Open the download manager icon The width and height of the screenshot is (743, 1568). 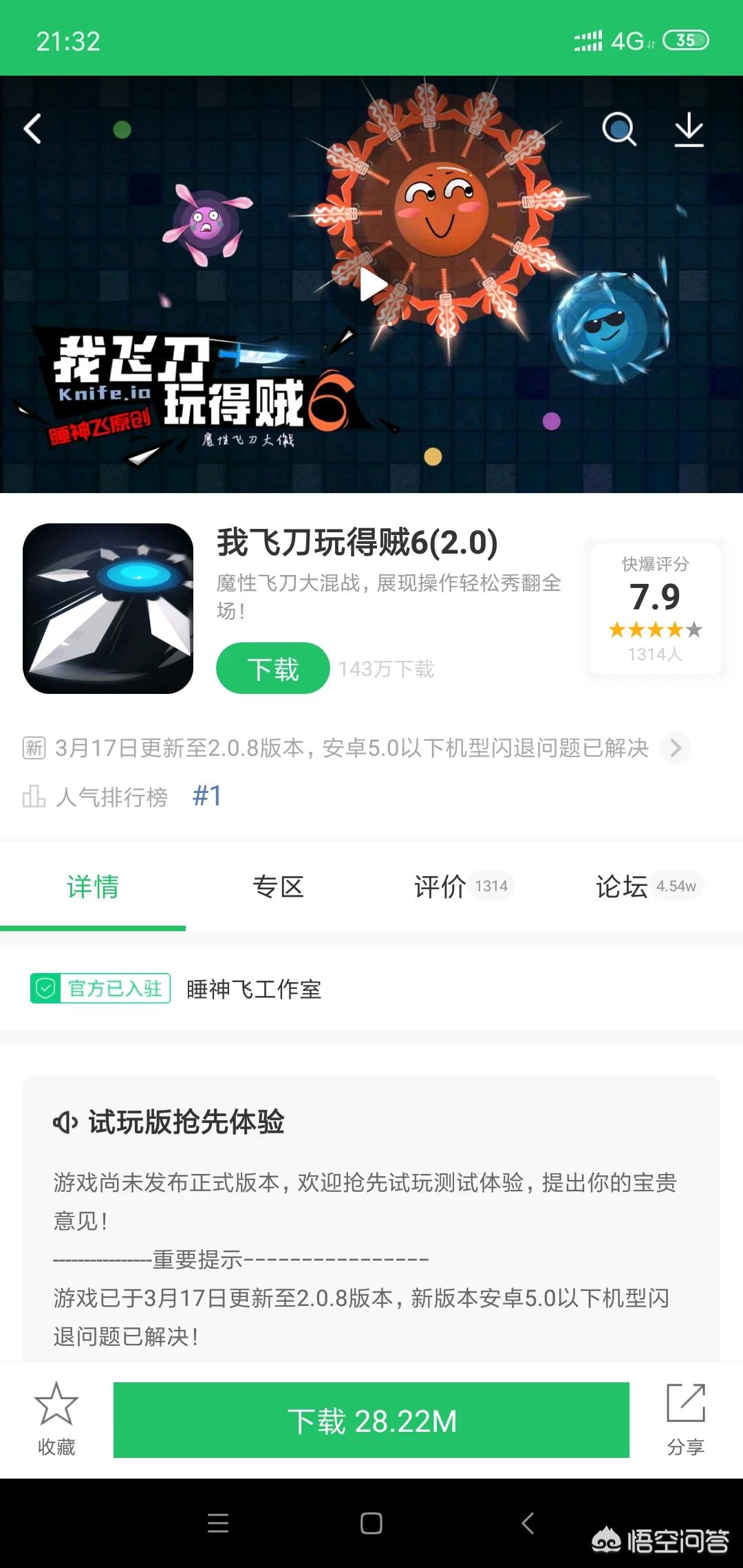pyautogui.click(x=689, y=129)
